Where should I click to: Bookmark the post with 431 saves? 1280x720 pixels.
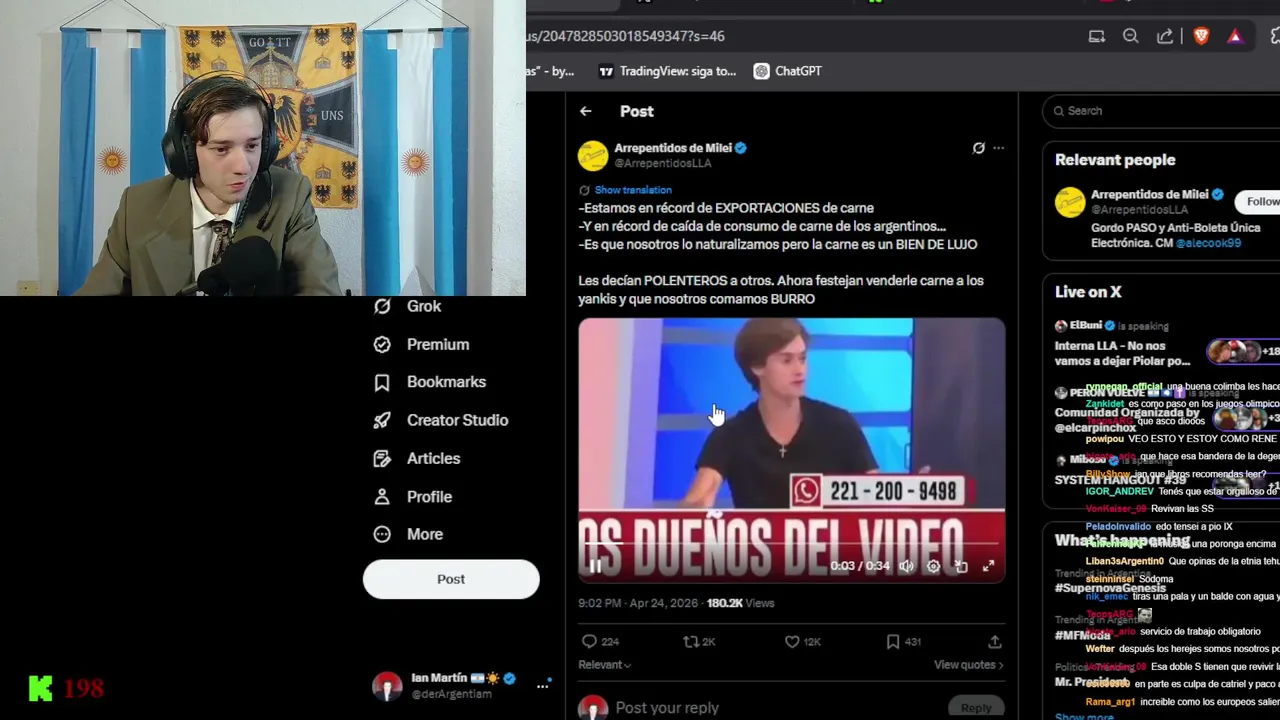[893, 642]
